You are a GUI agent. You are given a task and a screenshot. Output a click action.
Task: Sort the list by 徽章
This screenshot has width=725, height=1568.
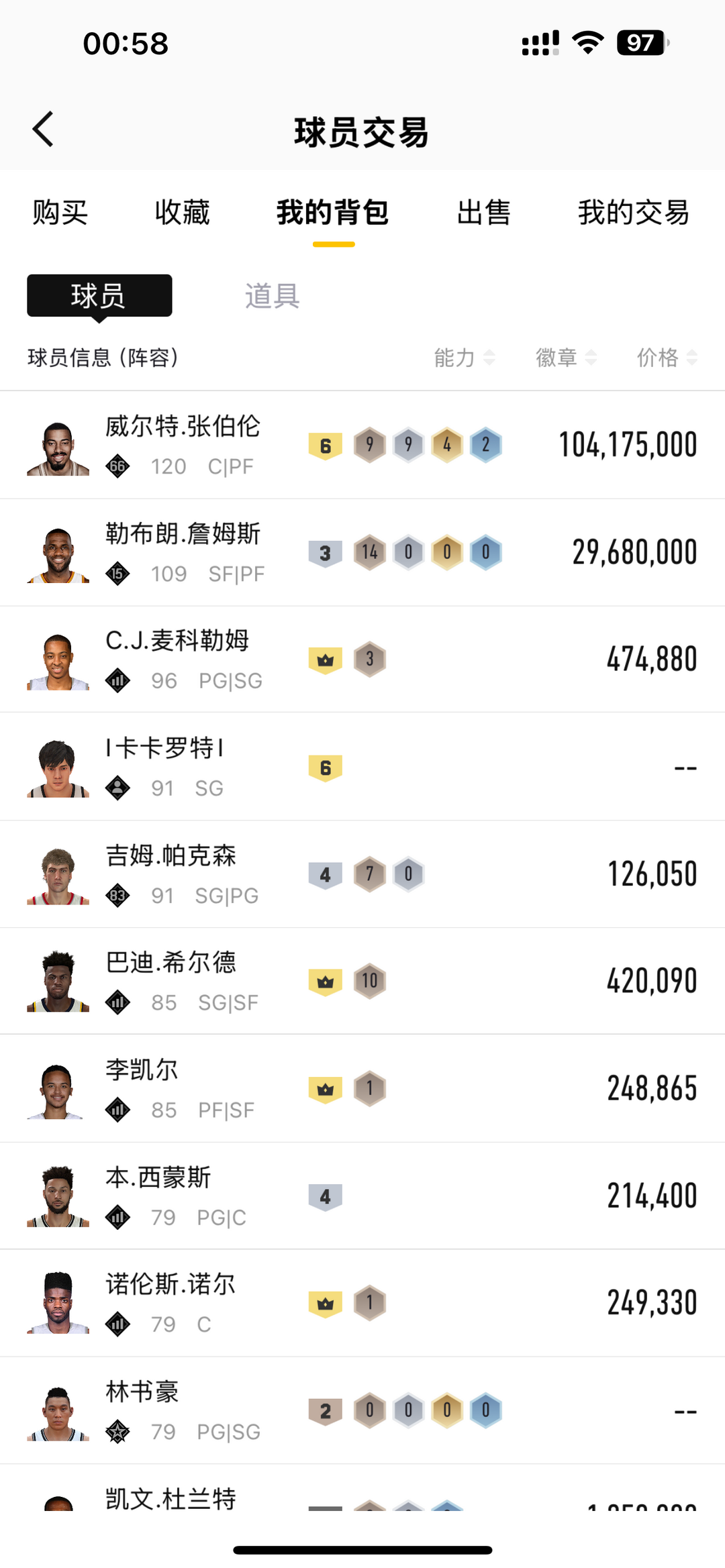point(565,358)
